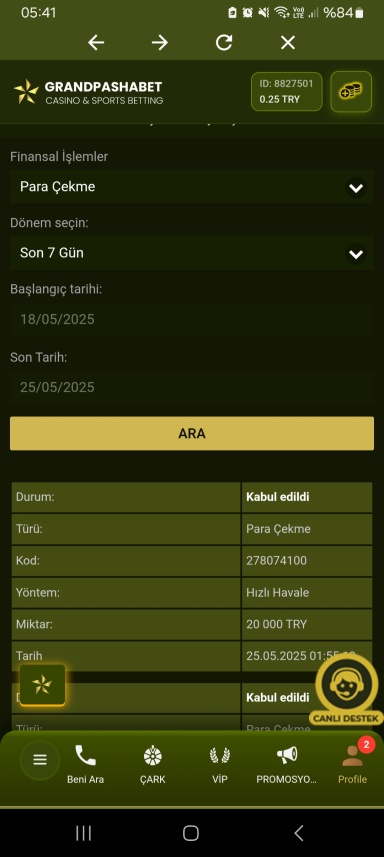This screenshot has width=384, height=857.
Task: Open the Profile tab
Action: pos(353,764)
